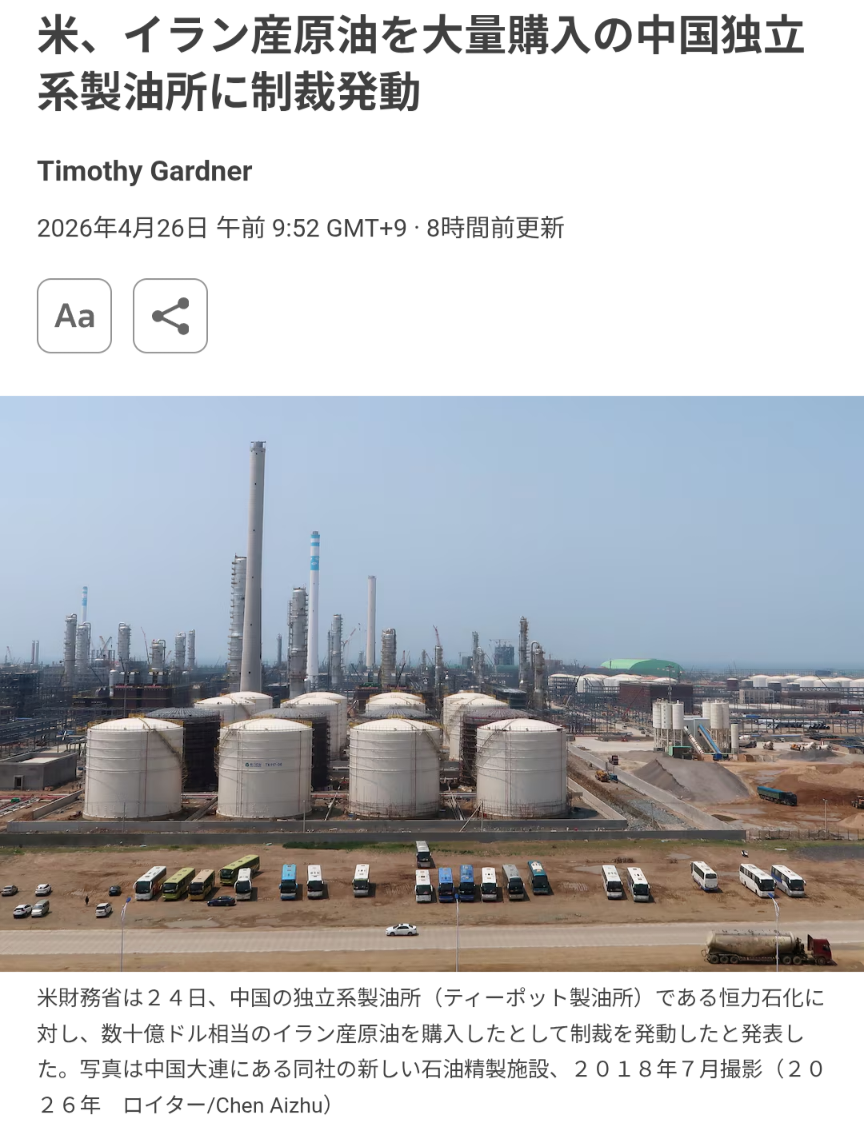This screenshot has height=1123, width=864.
Task: Share this Reuters article
Action: click(x=170, y=316)
